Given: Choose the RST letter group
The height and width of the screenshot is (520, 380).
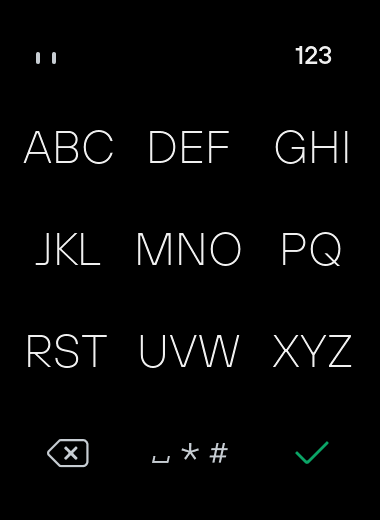Looking at the screenshot, I should [67, 351].
